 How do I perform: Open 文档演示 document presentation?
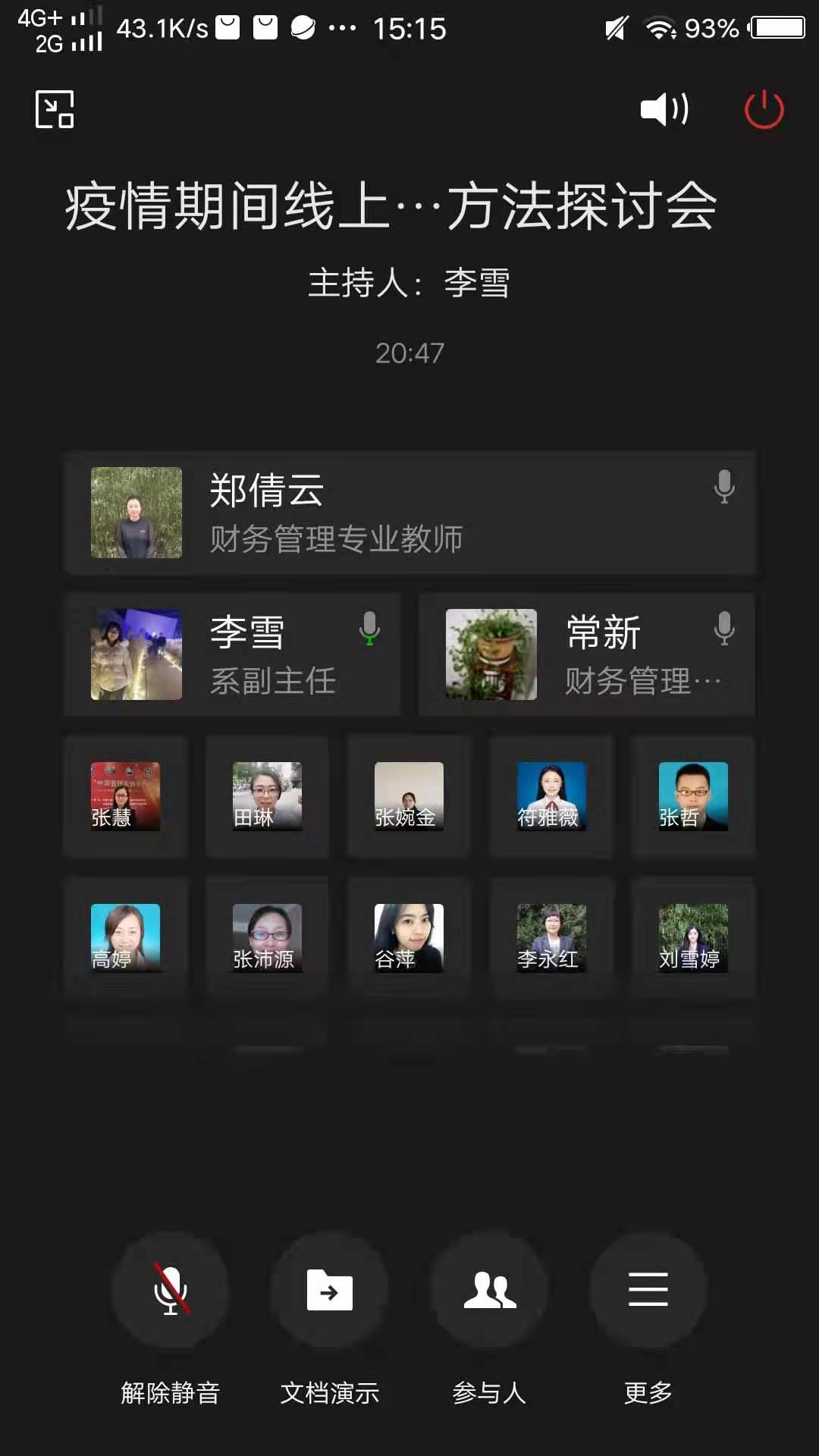(x=330, y=1290)
